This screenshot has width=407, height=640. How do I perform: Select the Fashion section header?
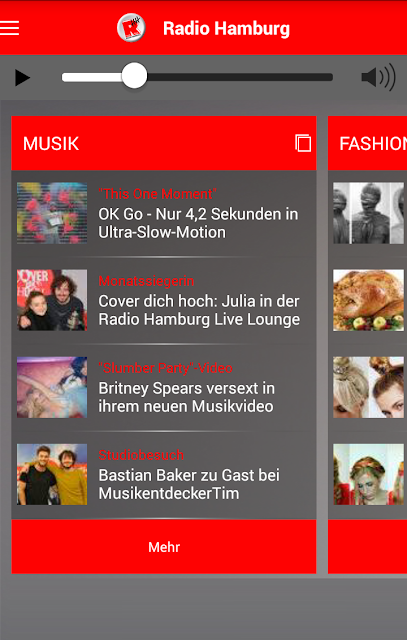click(x=367, y=143)
